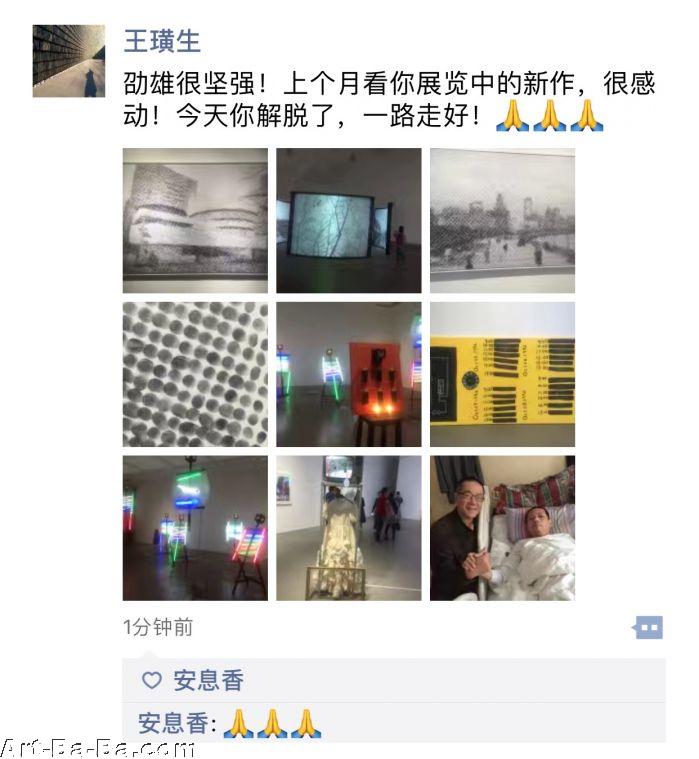
Task: Open the neon light stands photo
Action: click(195, 528)
